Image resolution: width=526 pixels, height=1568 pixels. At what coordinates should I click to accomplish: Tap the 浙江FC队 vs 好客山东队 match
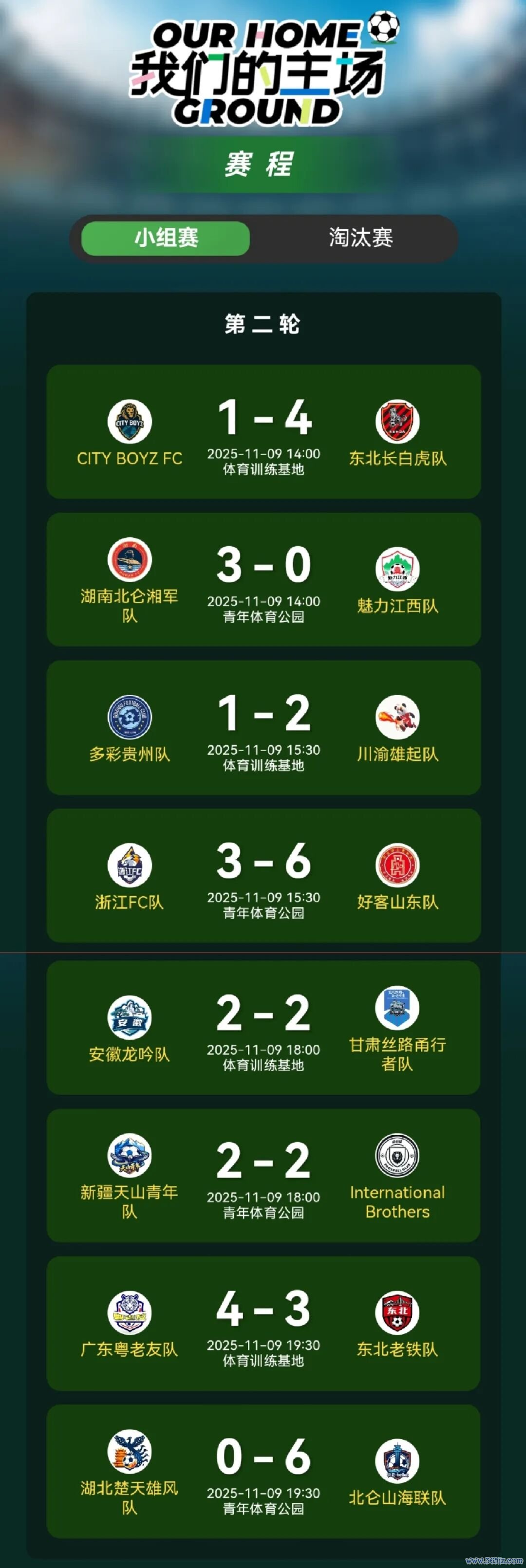coord(263,875)
